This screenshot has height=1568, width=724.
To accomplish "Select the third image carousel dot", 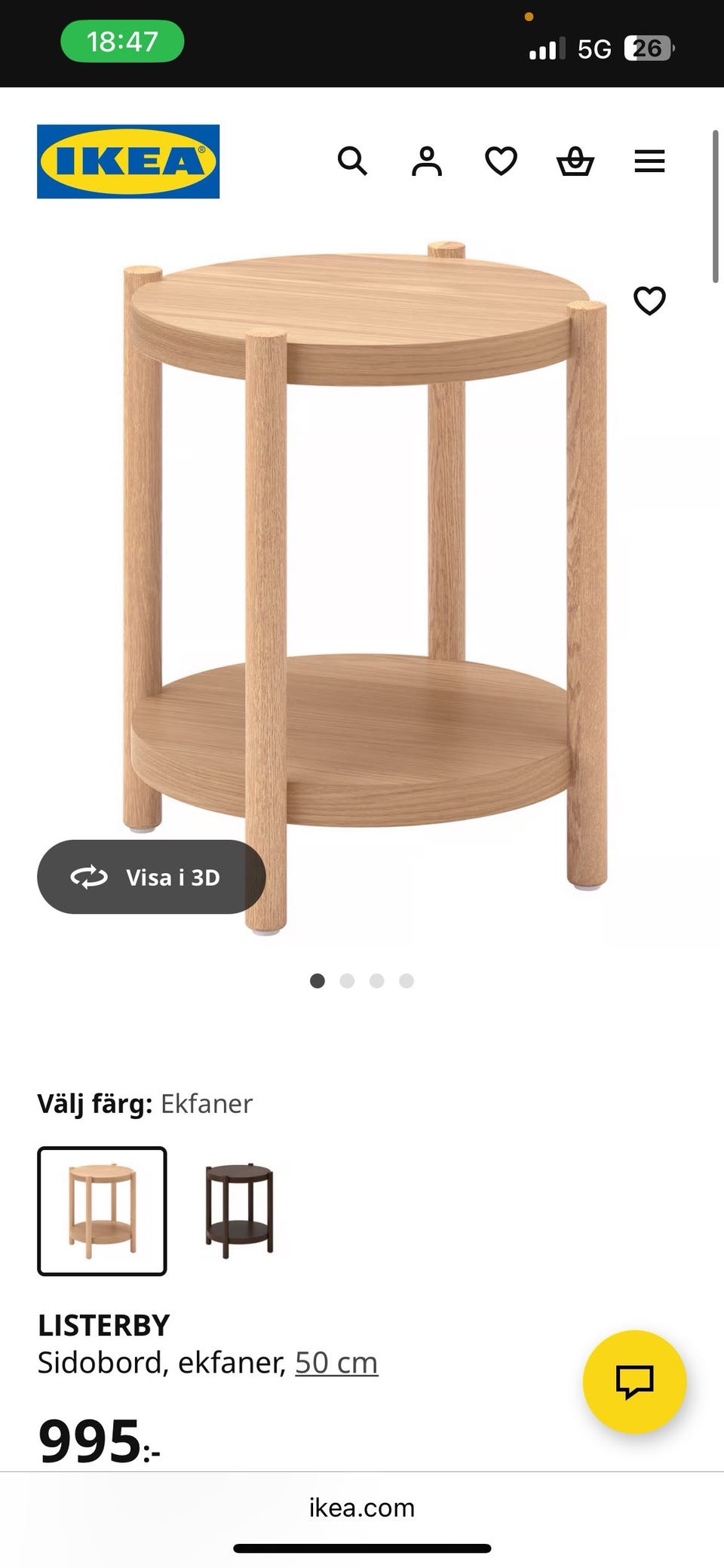I will (377, 979).
